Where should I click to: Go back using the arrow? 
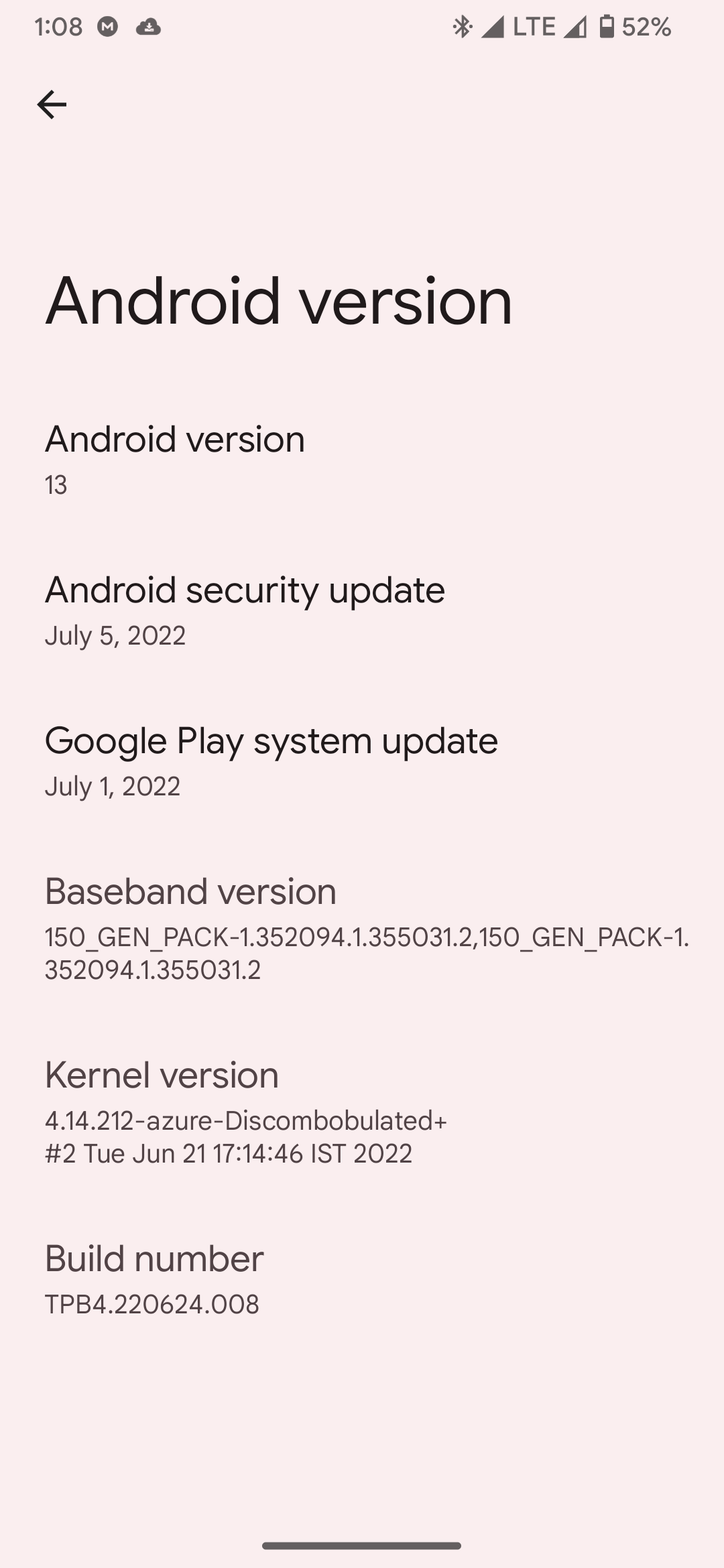52,105
